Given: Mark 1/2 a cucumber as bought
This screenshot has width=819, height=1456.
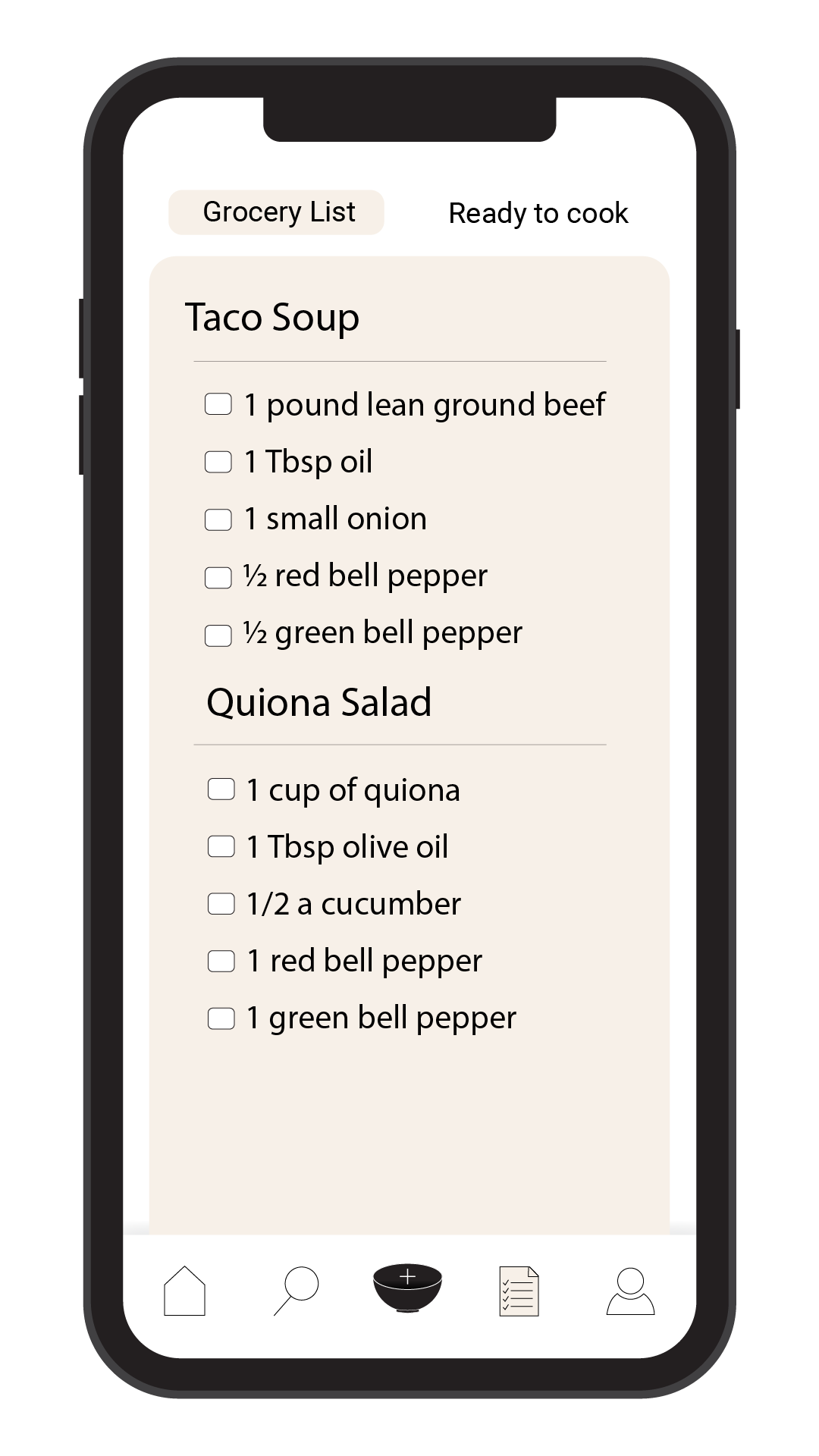Looking at the screenshot, I should 221,903.
